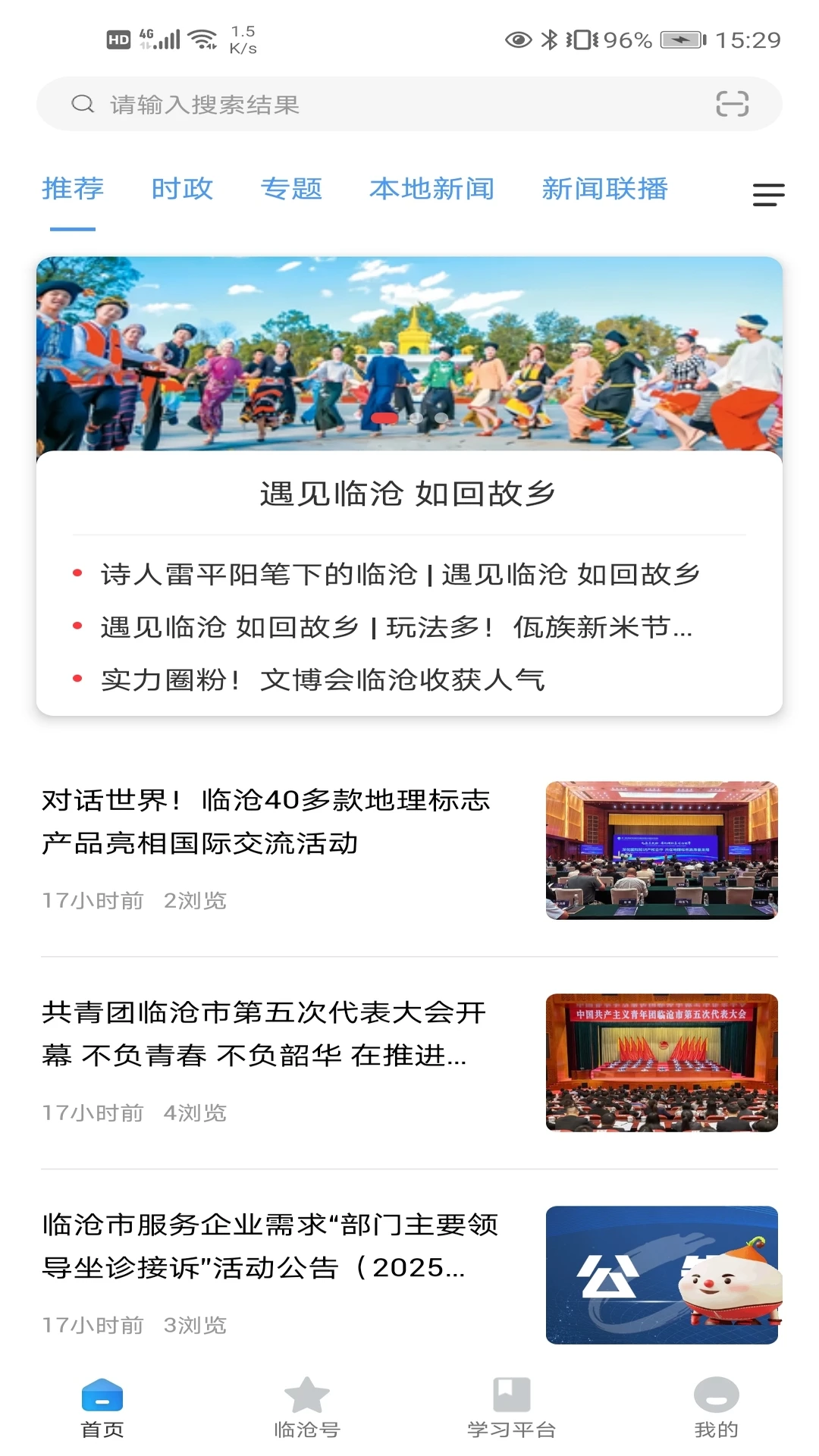Open the QR code scanner icon

click(x=733, y=105)
